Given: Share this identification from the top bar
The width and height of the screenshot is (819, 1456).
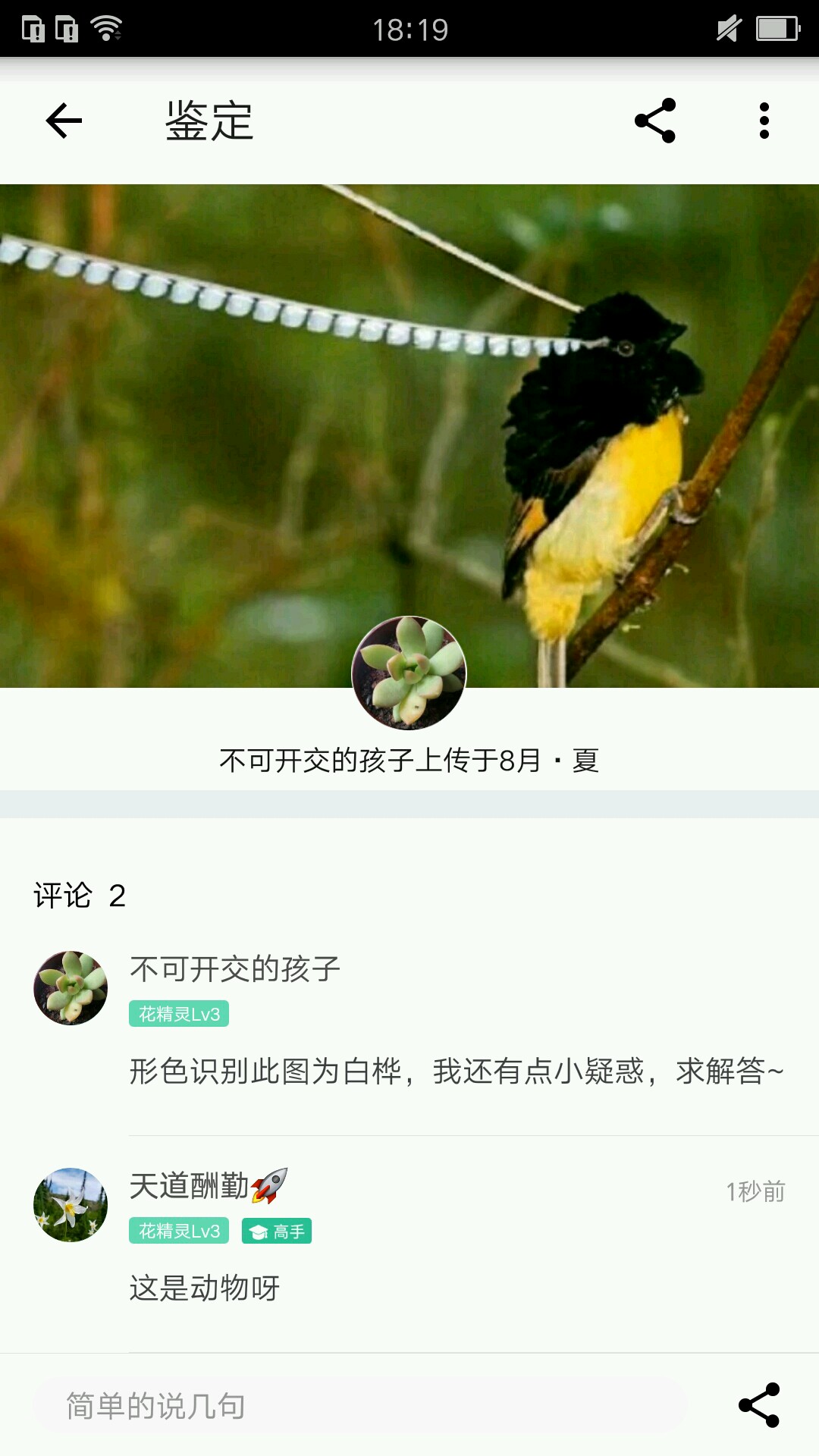Looking at the screenshot, I should (x=655, y=121).
